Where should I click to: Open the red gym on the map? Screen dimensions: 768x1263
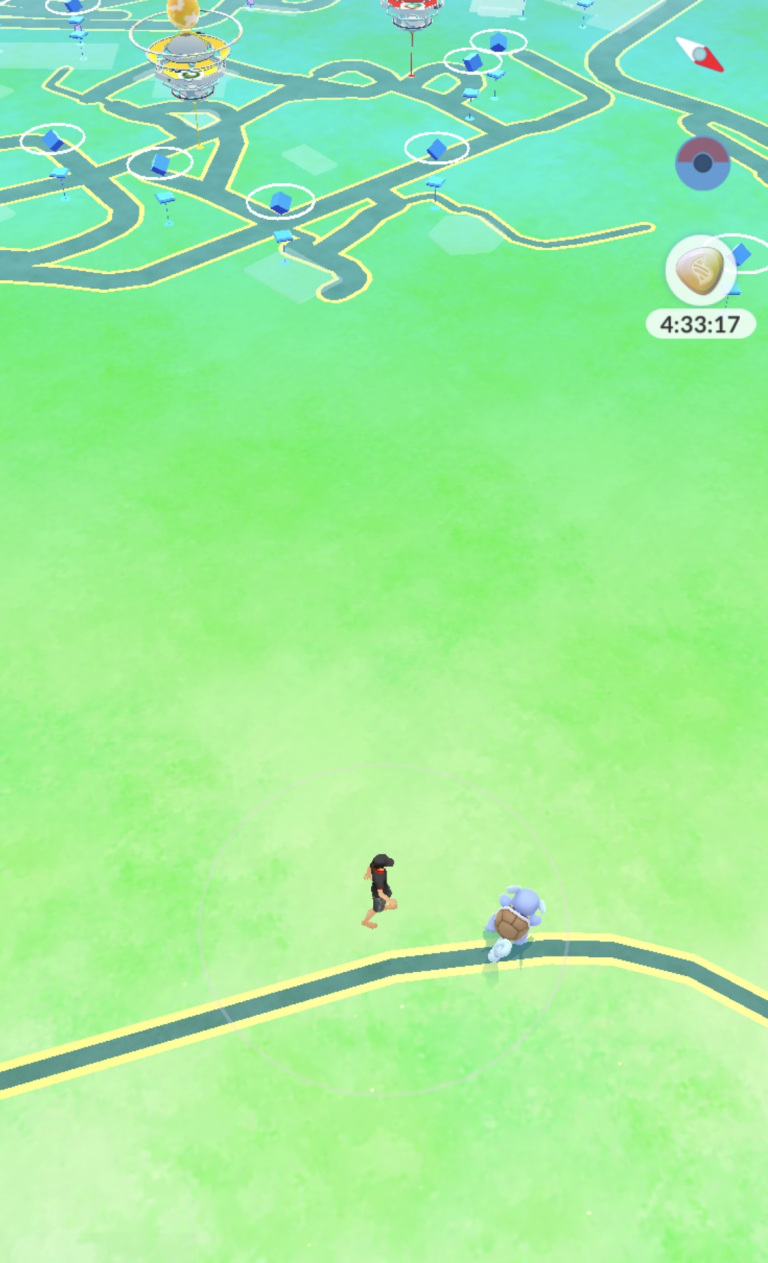pos(412,16)
